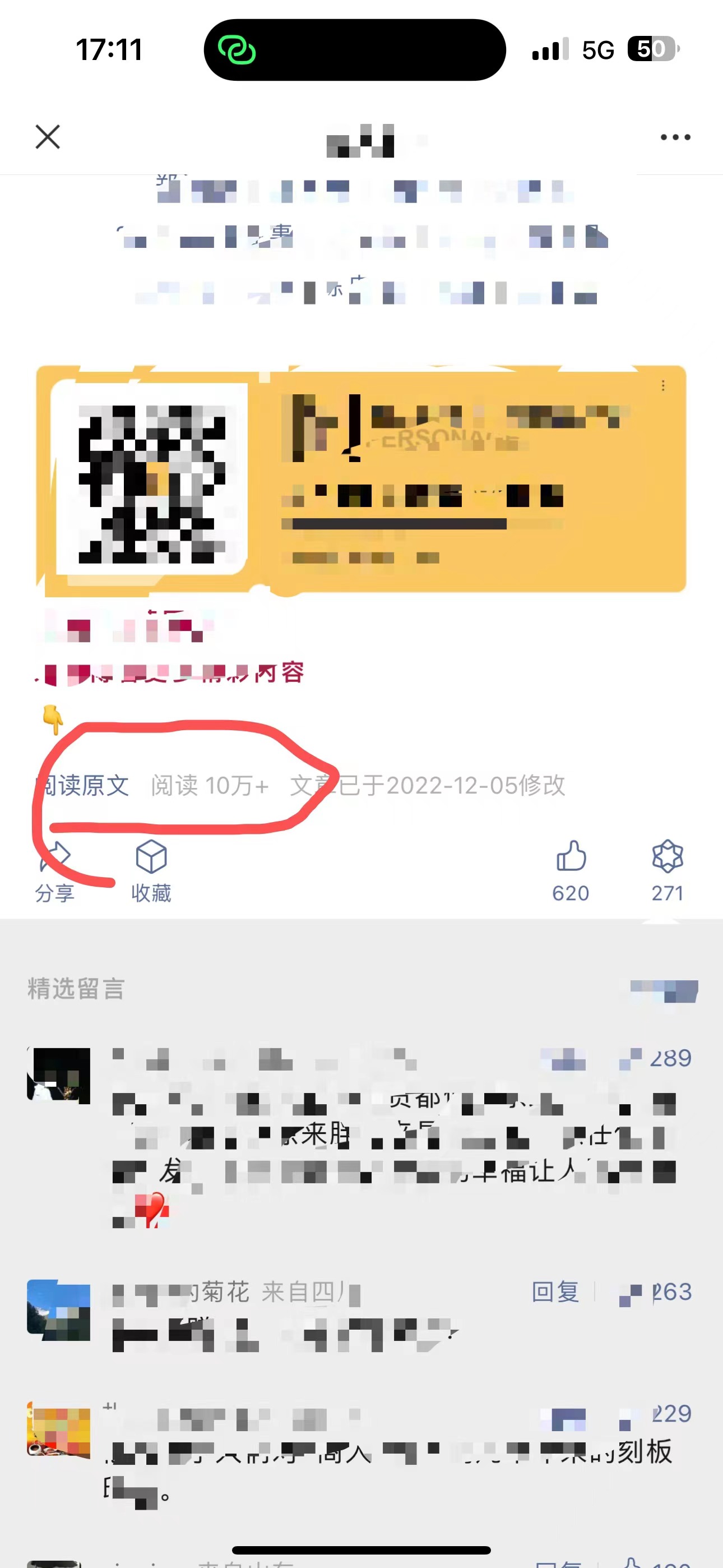Image resolution: width=723 pixels, height=1568 pixels.
Task: Open the top-right more options menu
Action: pos(675,137)
